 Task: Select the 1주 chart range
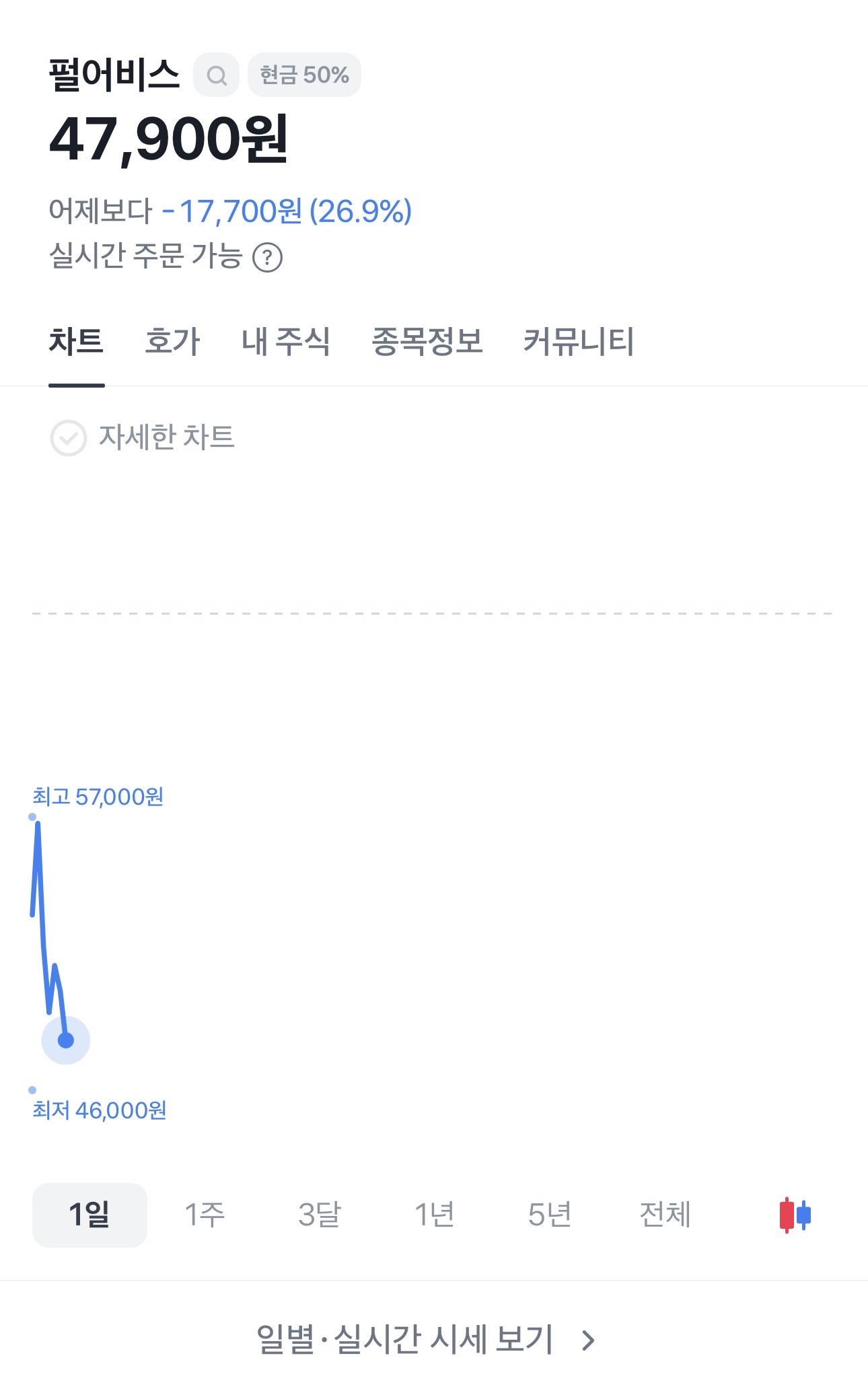coord(205,1215)
